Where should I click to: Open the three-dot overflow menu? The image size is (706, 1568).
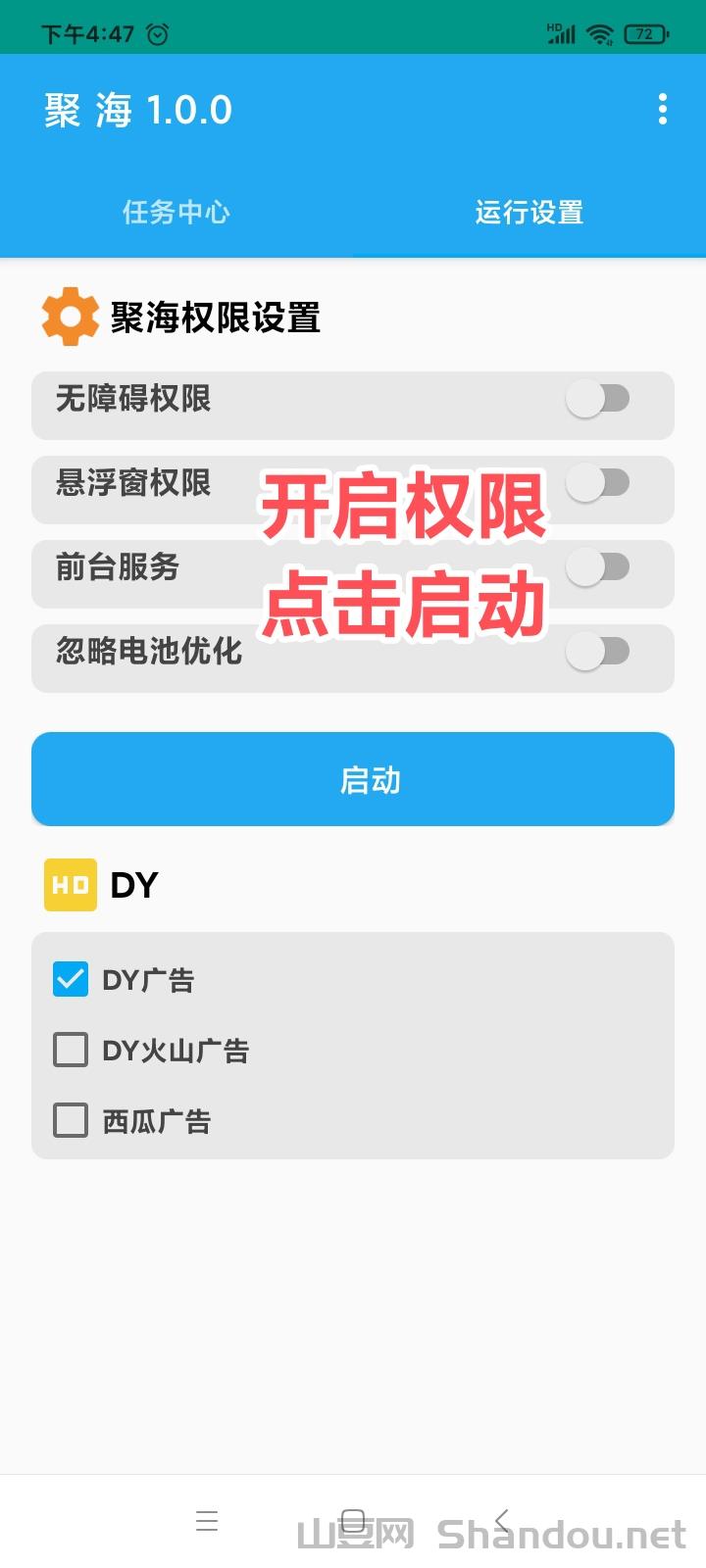coord(663,109)
